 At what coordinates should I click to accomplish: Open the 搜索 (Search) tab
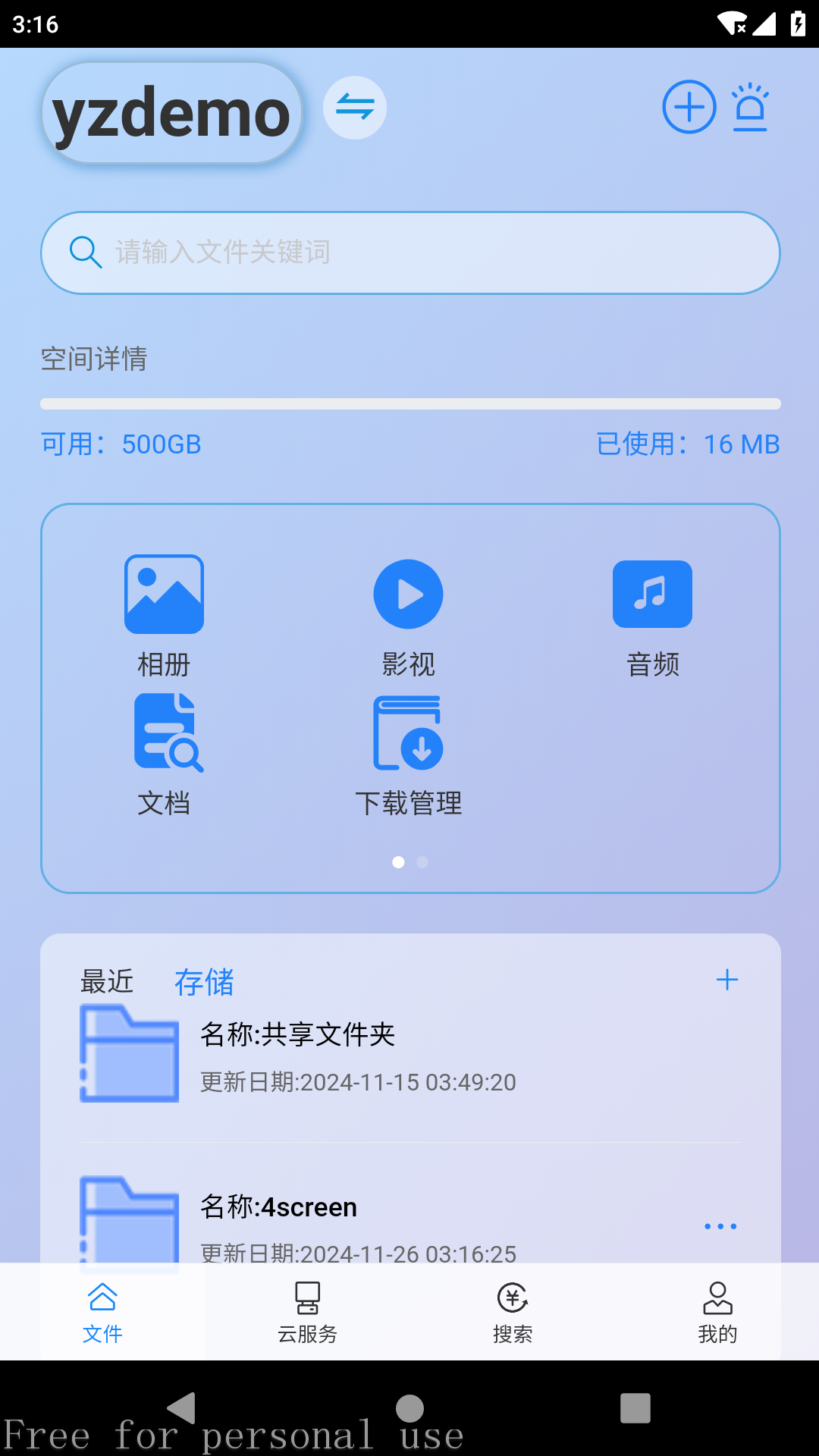(512, 1311)
